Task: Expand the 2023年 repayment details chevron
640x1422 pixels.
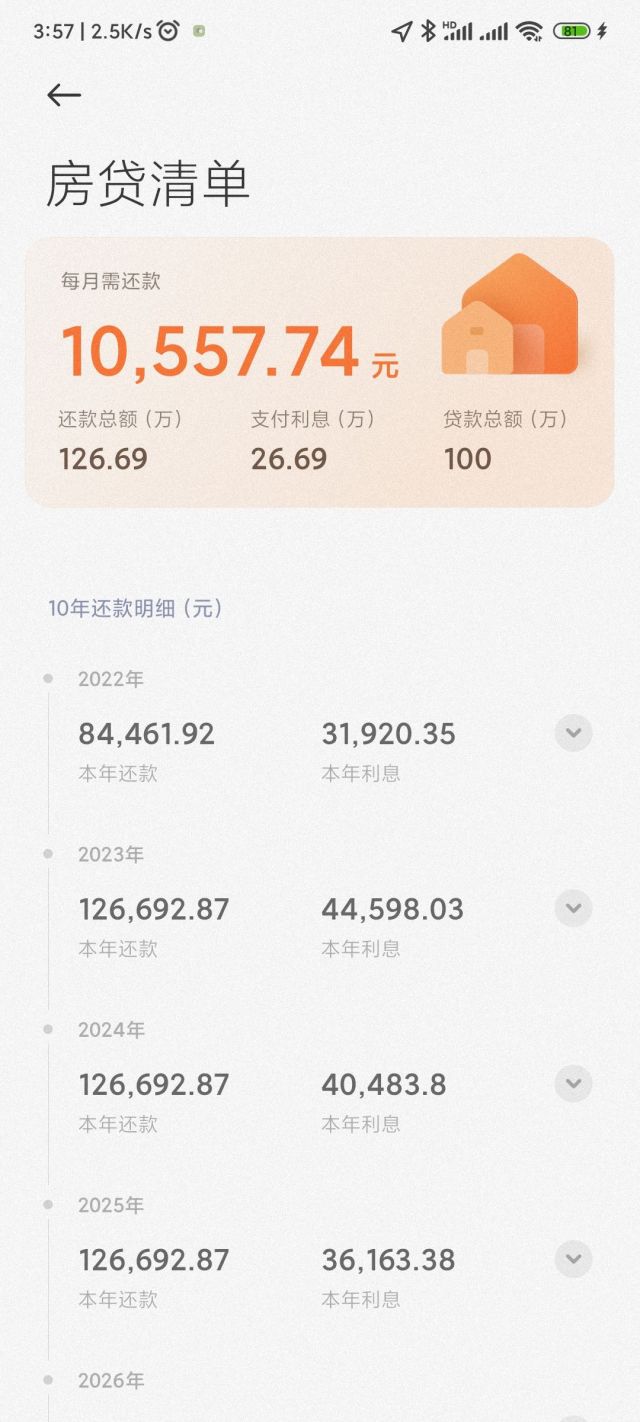Action: 573,908
